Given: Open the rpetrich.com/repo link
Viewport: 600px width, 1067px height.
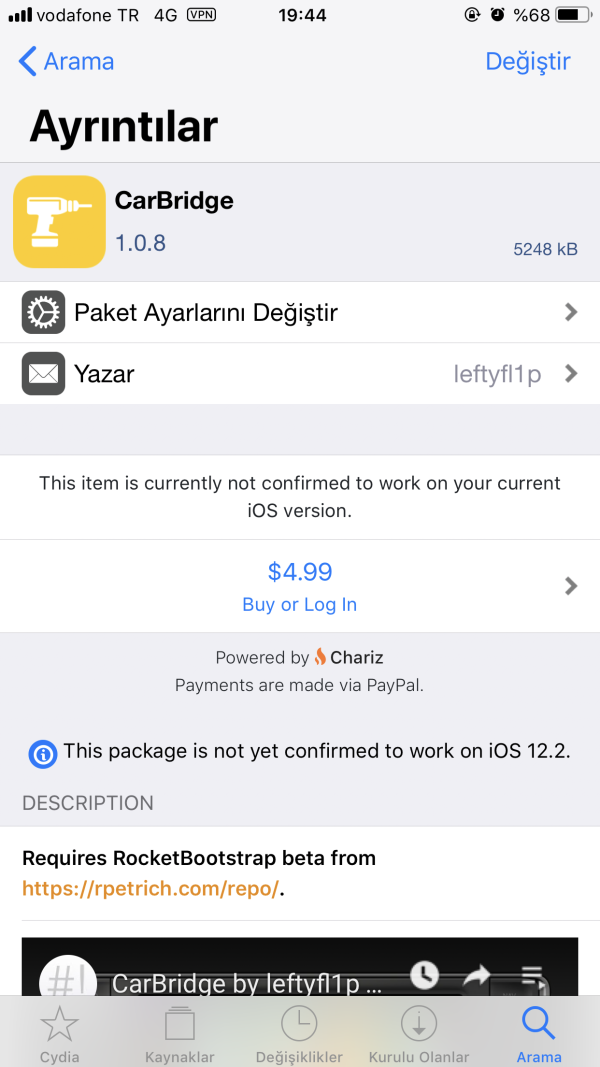Looking at the screenshot, I should (150, 888).
